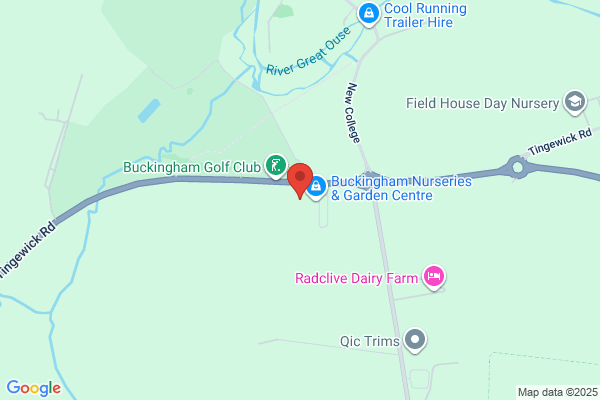Open the Qic Trims place marker

click(415, 340)
